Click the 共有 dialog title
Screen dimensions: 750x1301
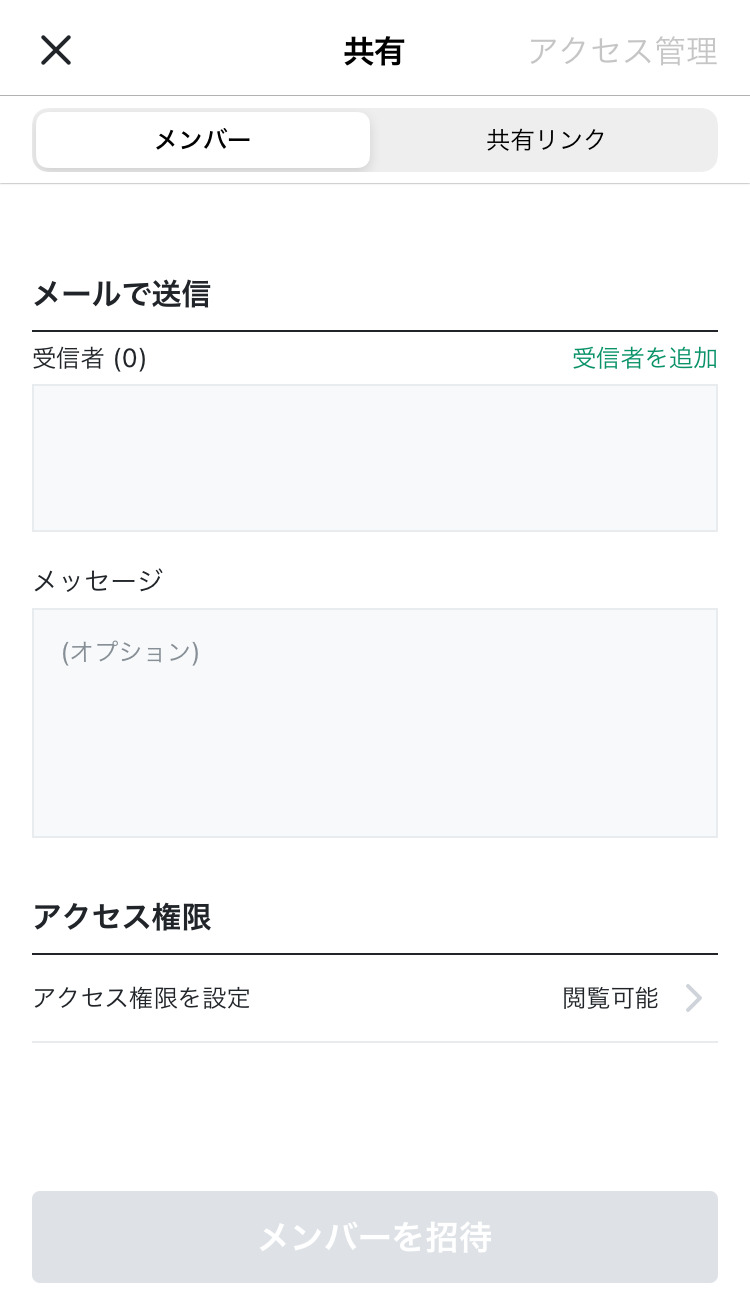pos(374,51)
